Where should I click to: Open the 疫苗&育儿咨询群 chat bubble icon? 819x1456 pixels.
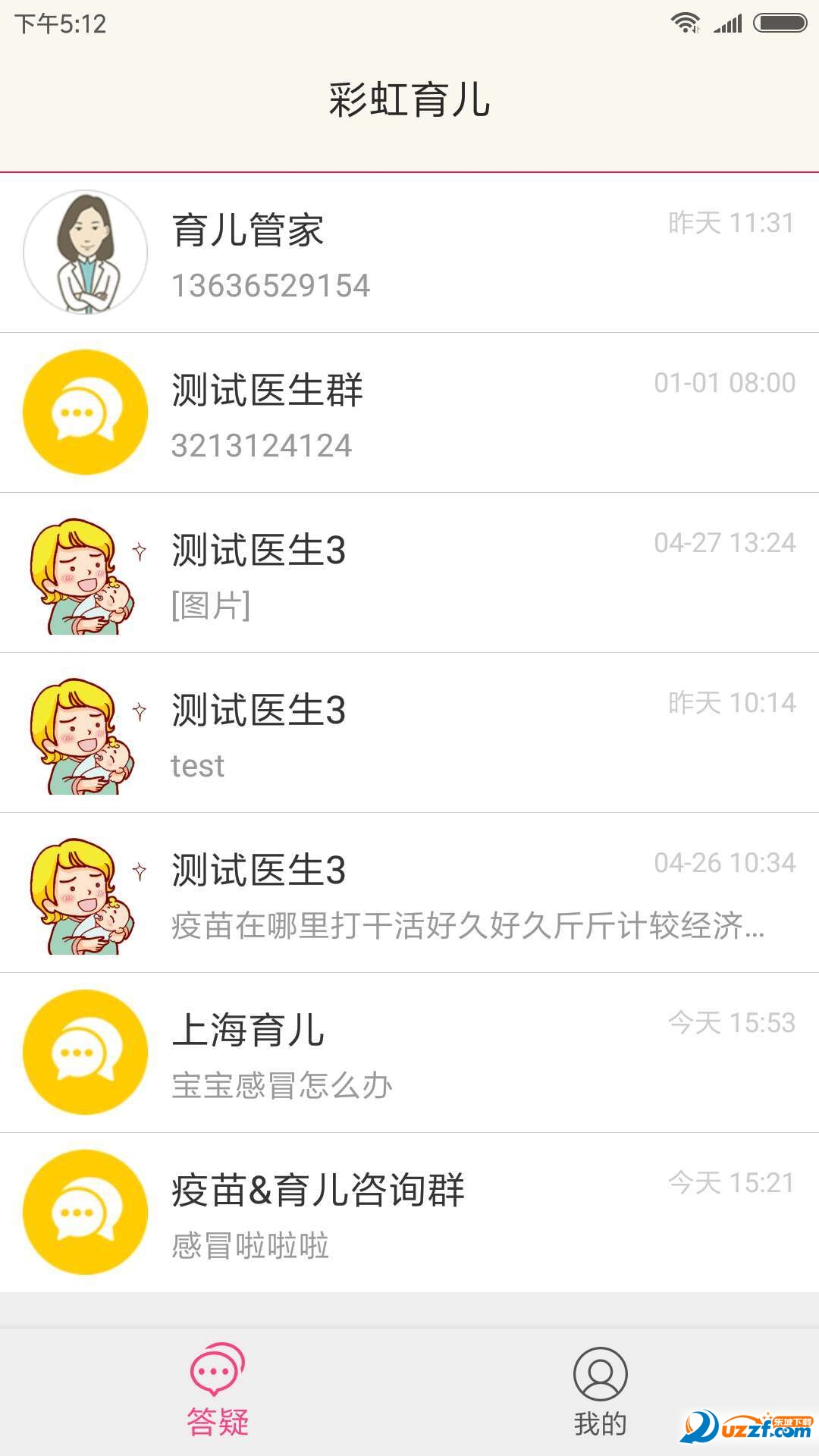[x=83, y=1211]
